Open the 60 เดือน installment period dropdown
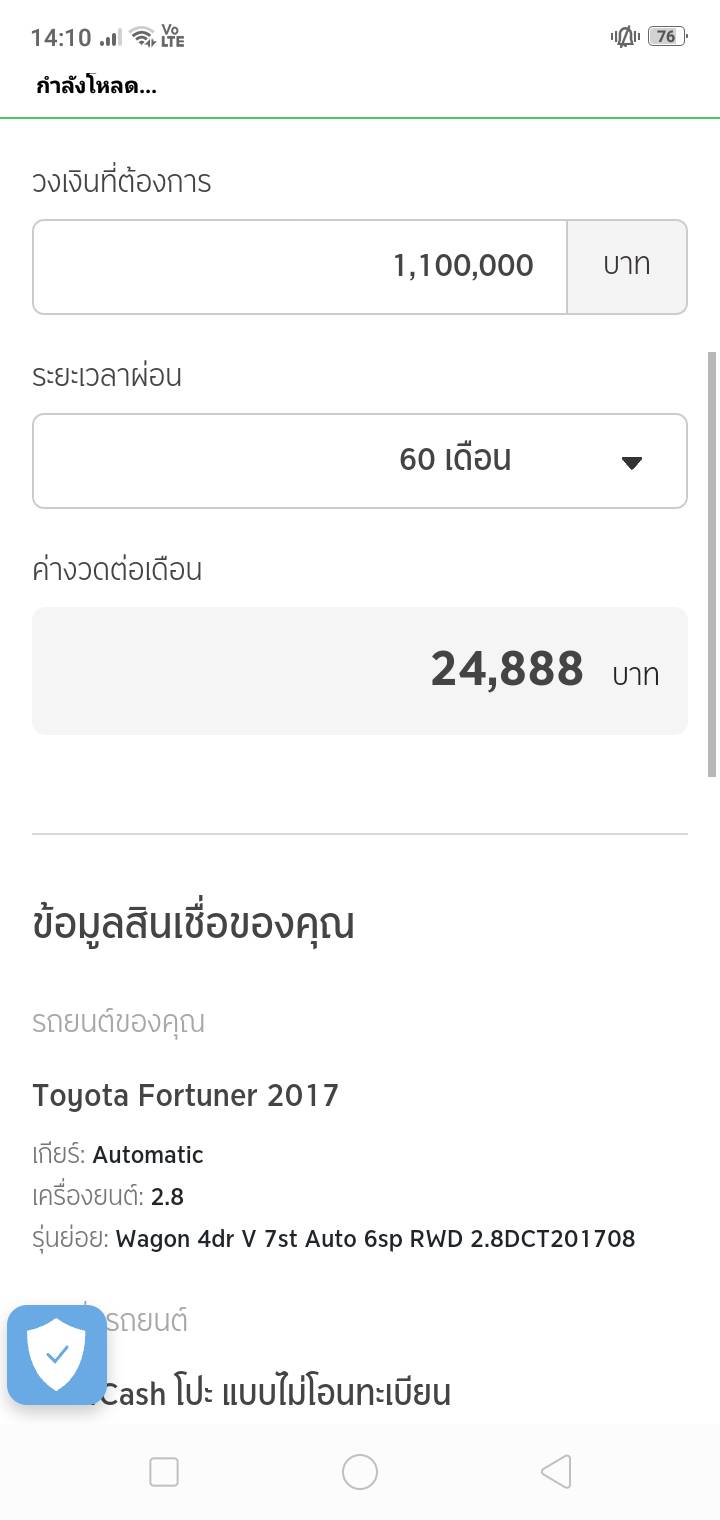This screenshot has width=720, height=1520. [360, 460]
